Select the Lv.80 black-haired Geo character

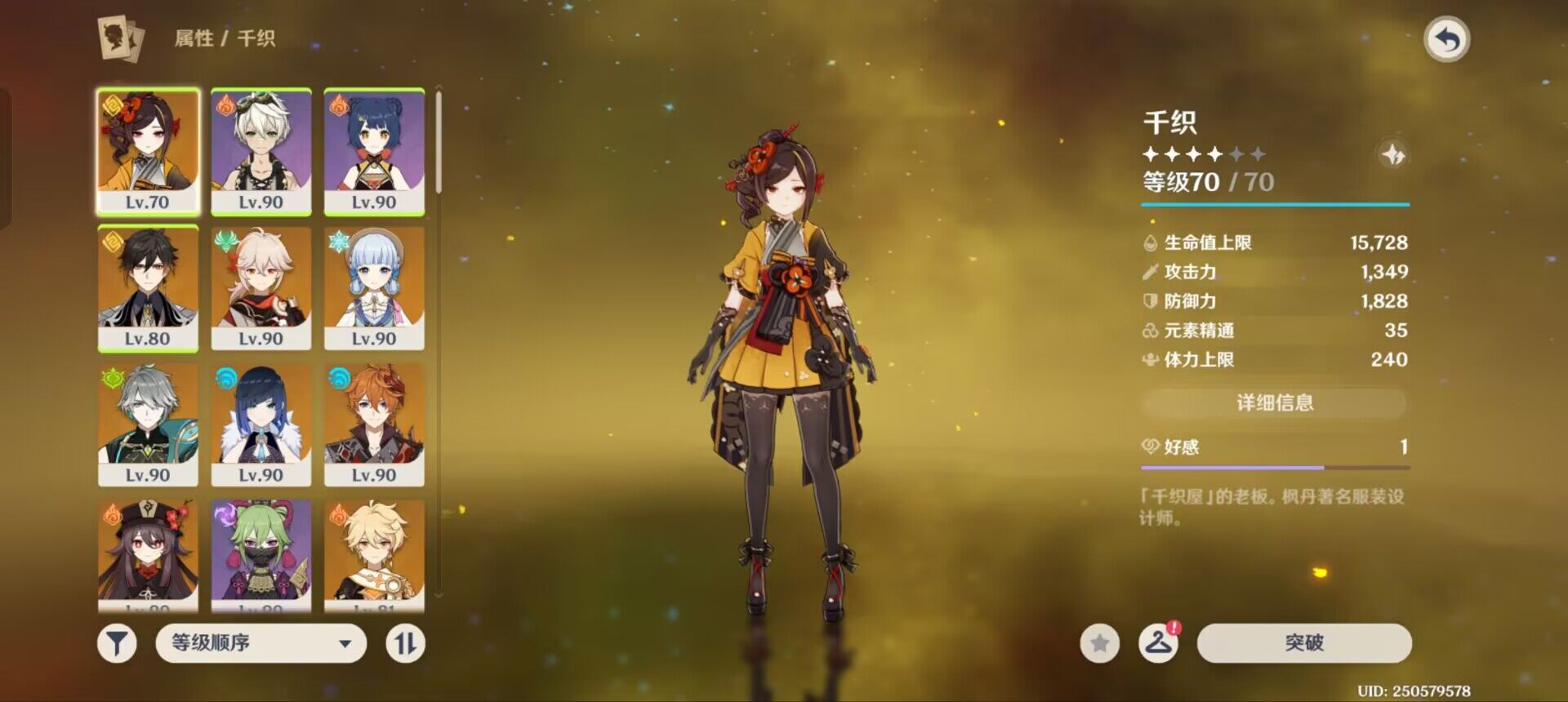[x=148, y=289]
